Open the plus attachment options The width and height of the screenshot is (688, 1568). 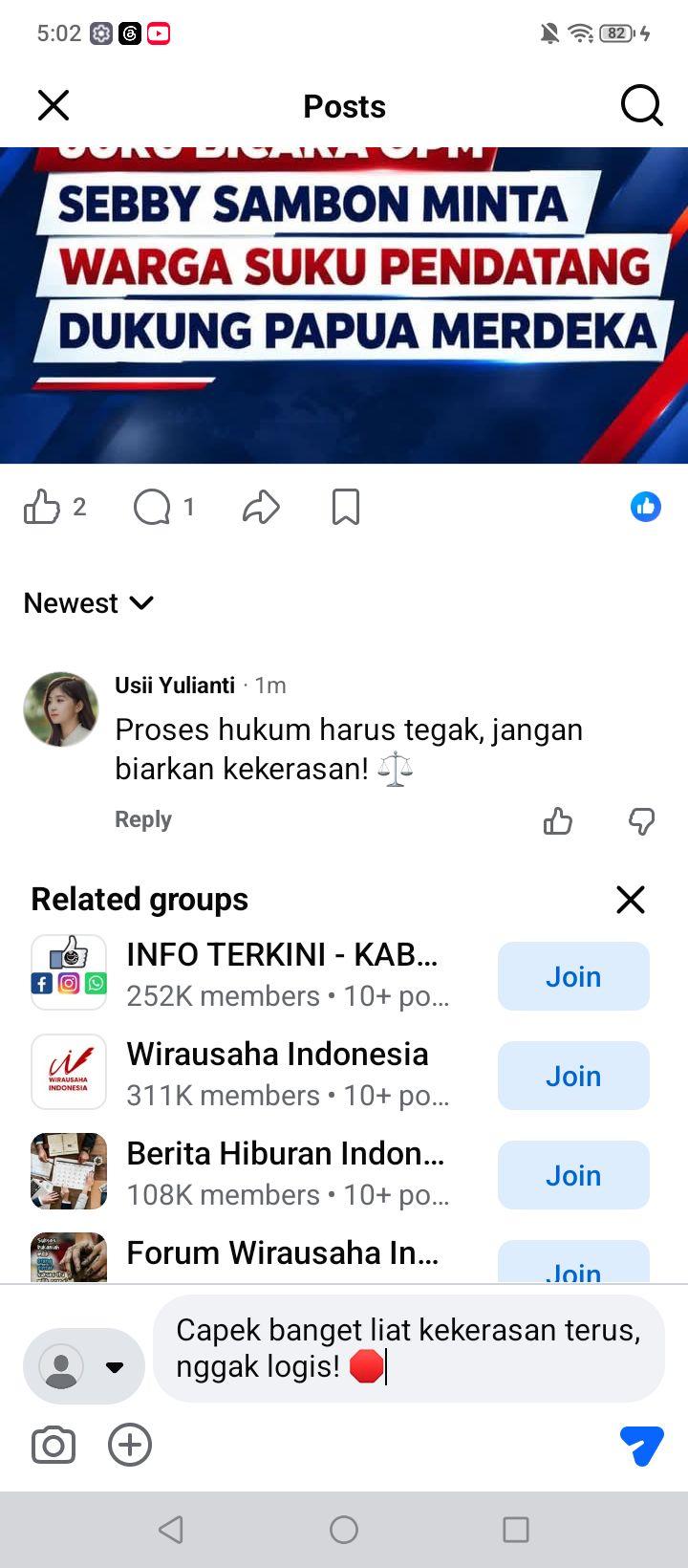point(130,1445)
